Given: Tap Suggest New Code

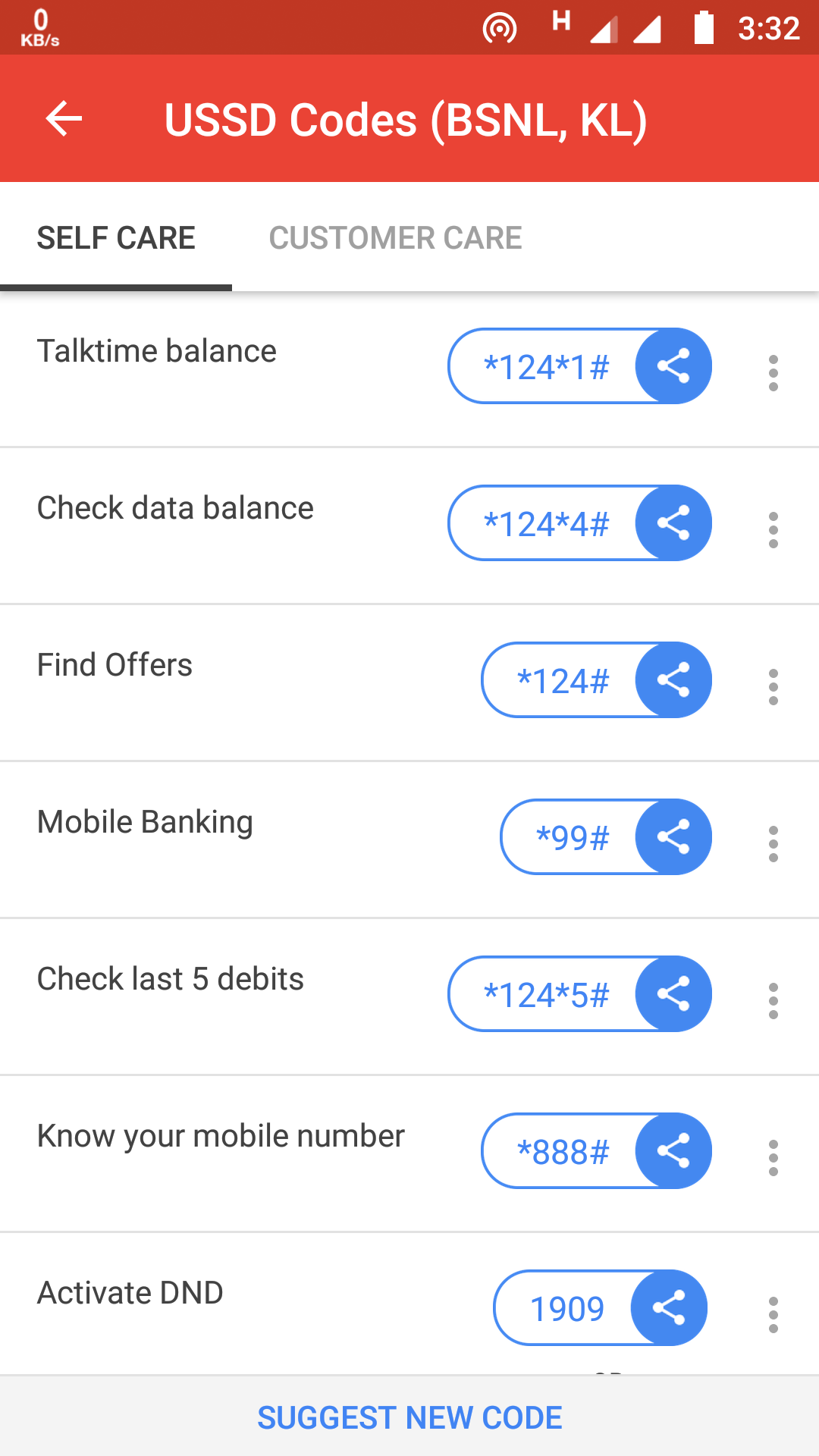Looking at the screenshot, I should pyautogui.click(x=409, y=1417).
